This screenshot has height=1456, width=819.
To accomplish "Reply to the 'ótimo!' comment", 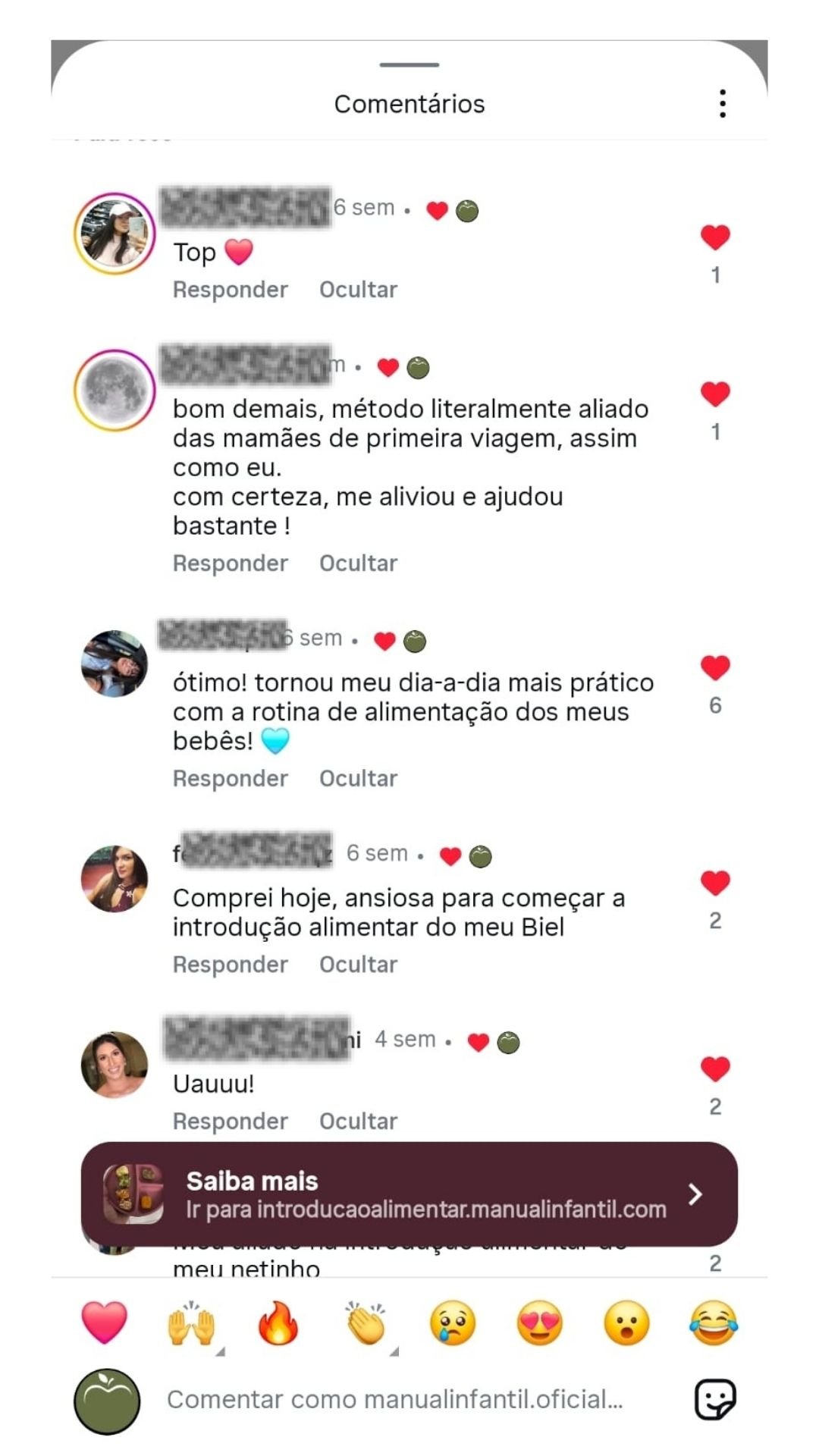I will pos(230,779).
